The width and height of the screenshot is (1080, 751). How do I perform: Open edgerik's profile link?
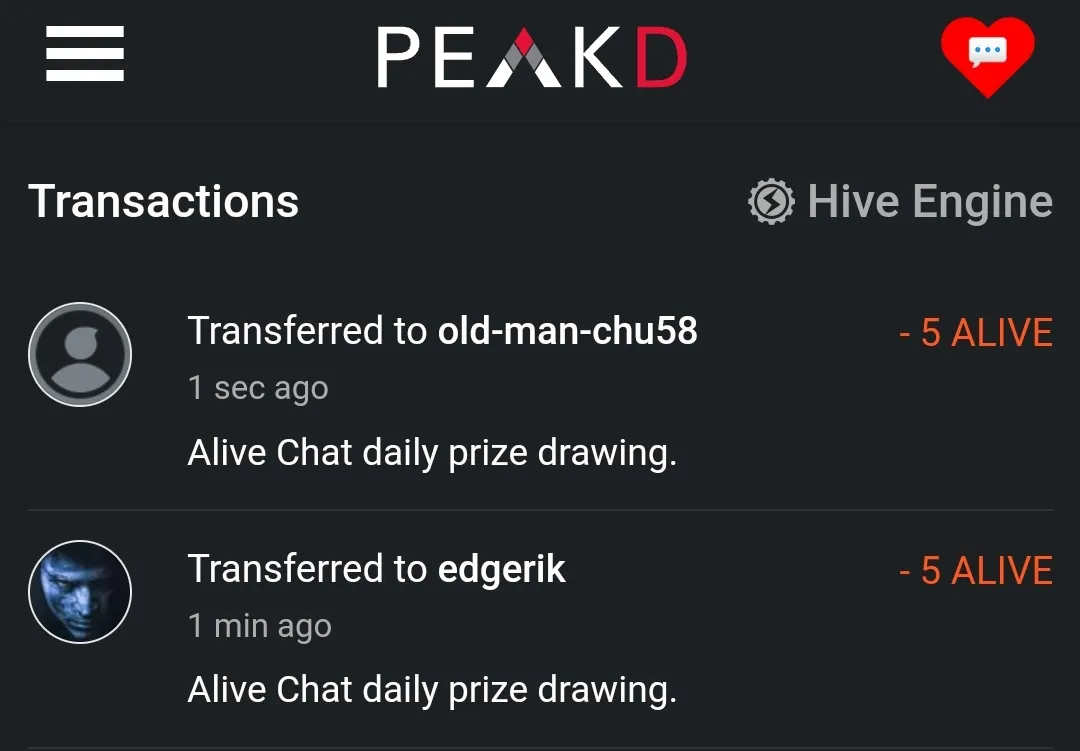pos(502,569)
